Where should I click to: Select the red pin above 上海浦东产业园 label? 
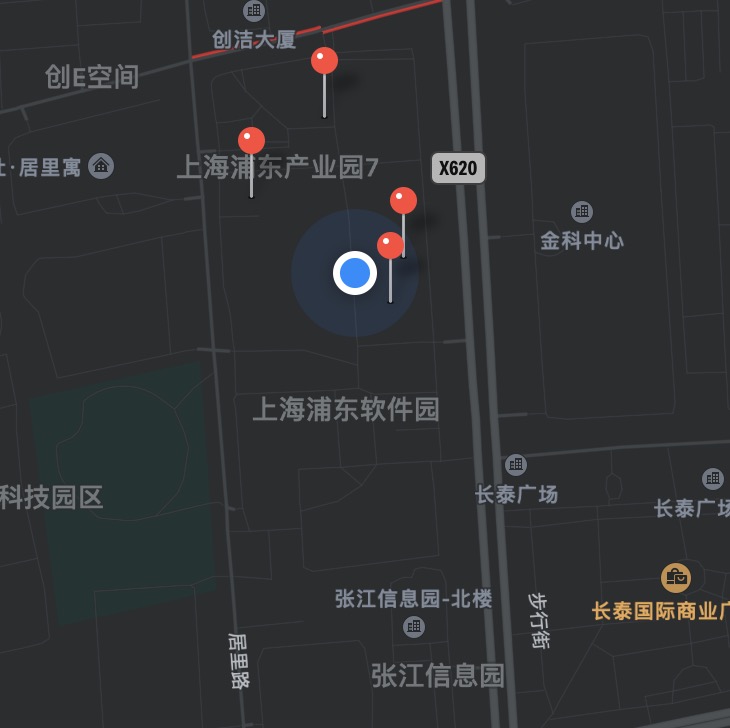tap(251, 141)
